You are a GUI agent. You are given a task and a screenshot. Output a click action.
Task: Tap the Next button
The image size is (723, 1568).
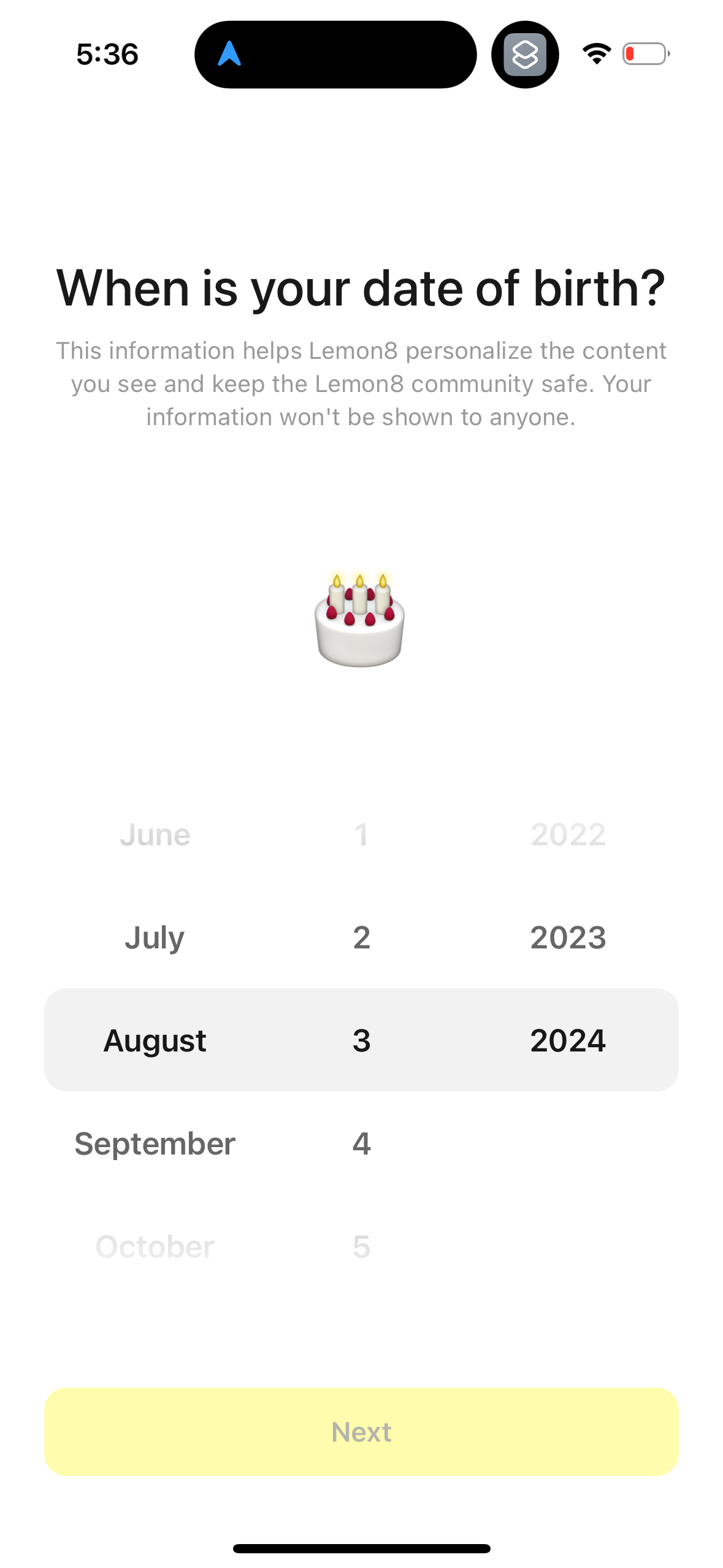[x=361, y=1432]
